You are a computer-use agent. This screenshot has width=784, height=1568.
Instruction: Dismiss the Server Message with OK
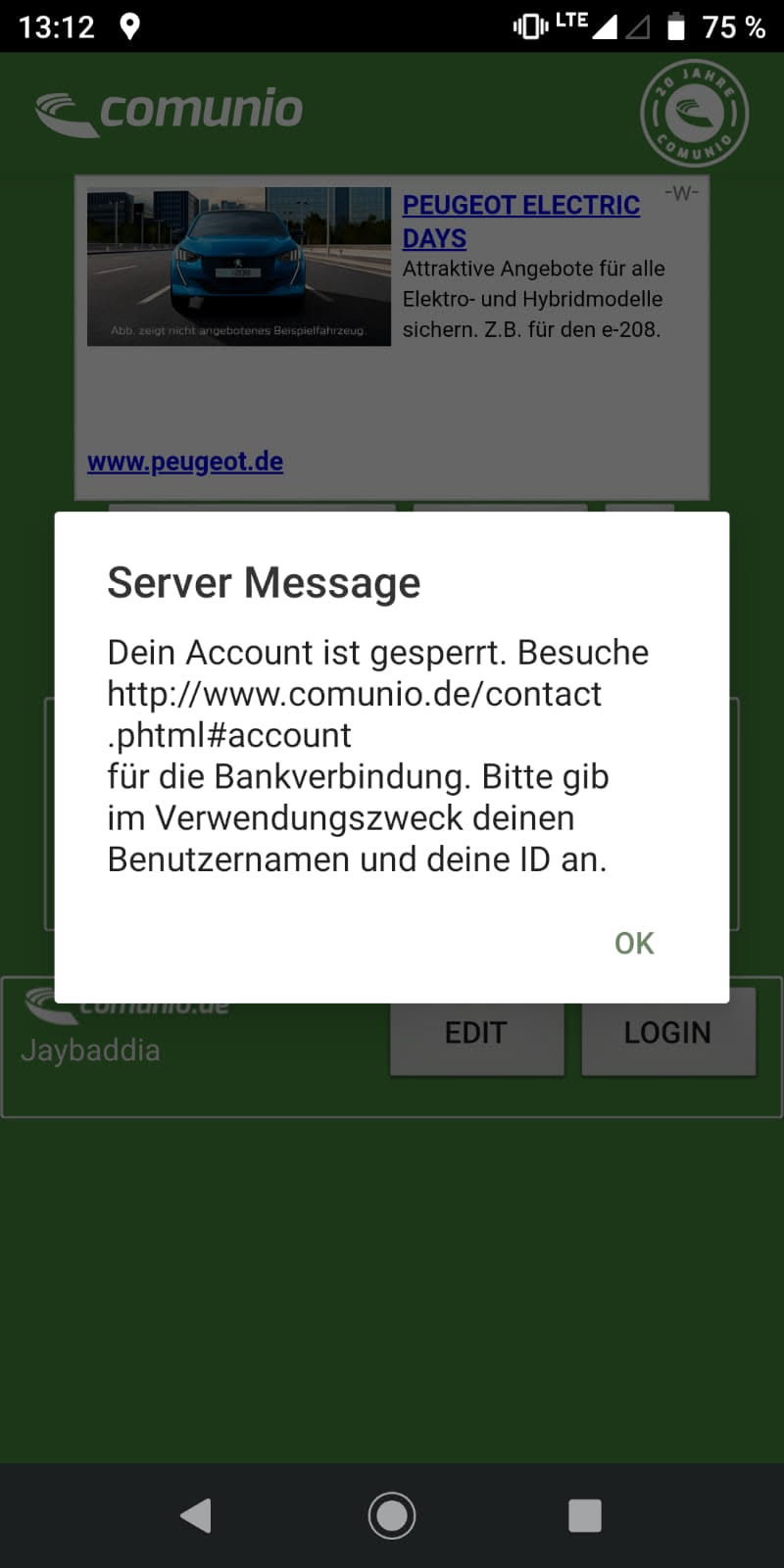(x=633, y=943)
